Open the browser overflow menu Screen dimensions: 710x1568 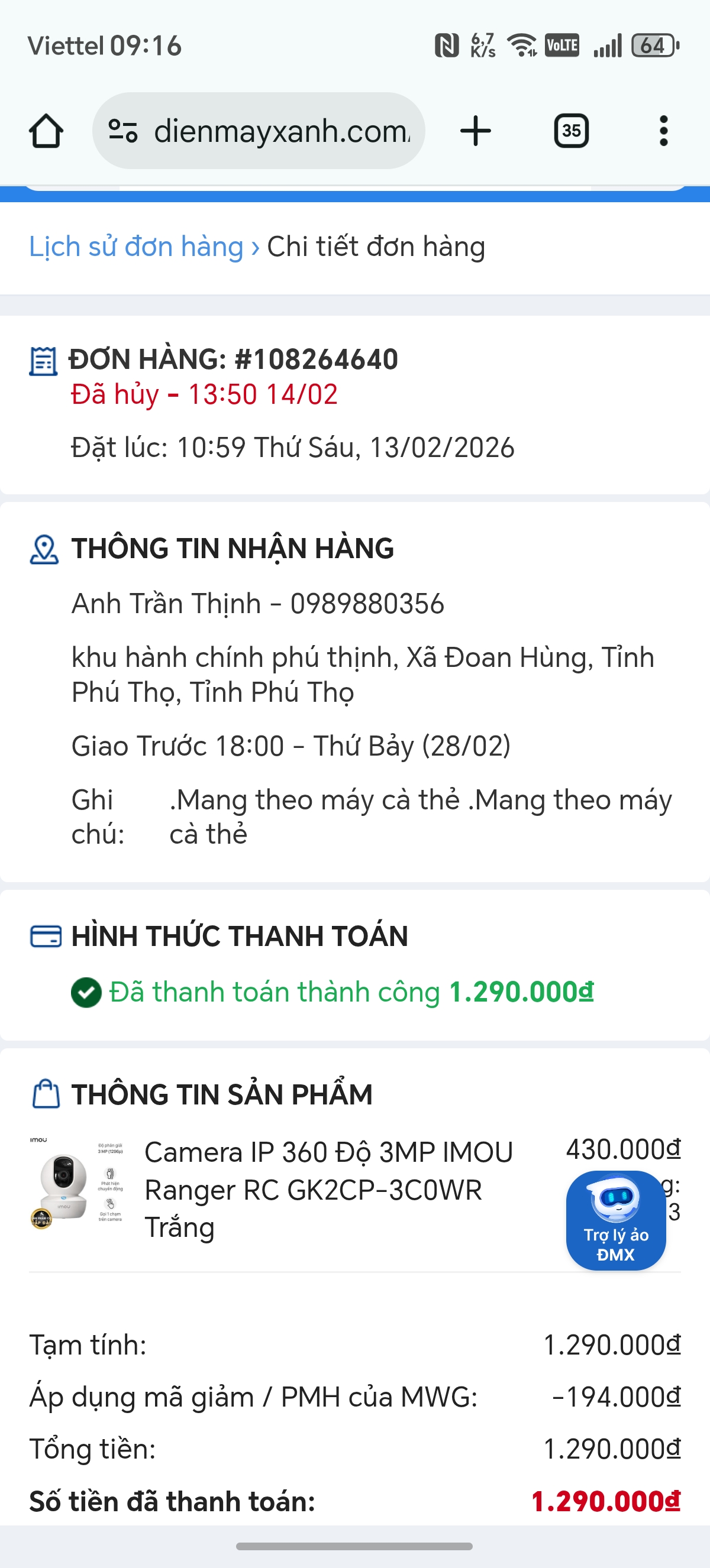[x=663, y=131]
